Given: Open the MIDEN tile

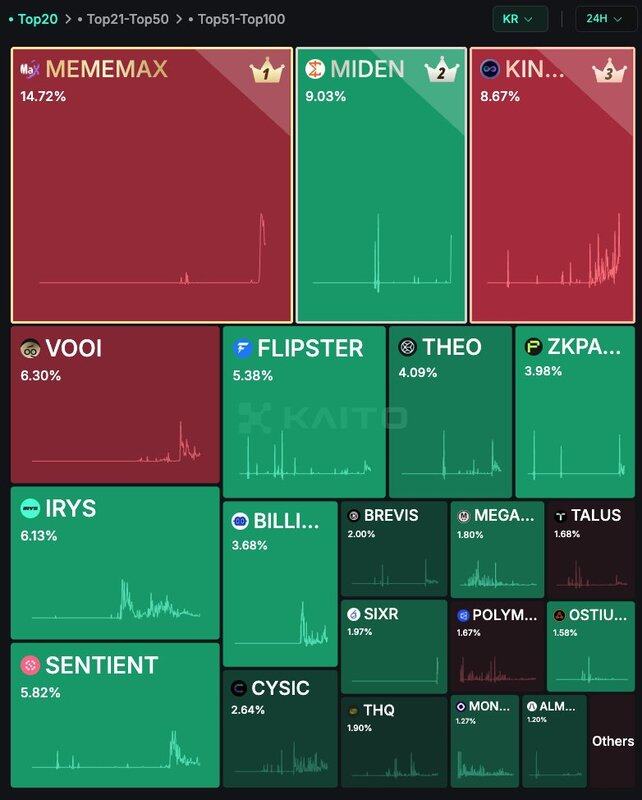Looking at the screenshot, I should pos(381,185).
